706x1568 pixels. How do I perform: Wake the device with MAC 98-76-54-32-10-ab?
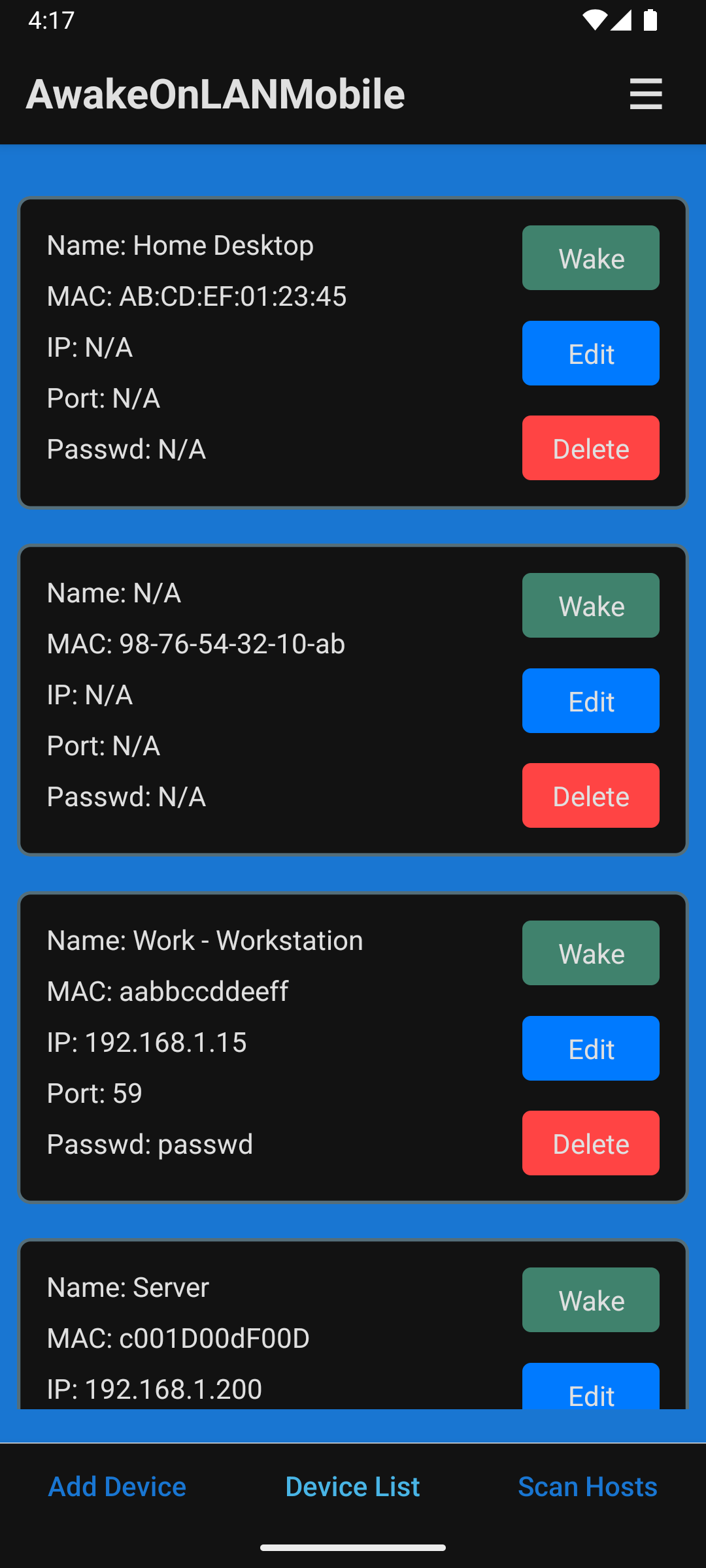click(x=590, y=606)
